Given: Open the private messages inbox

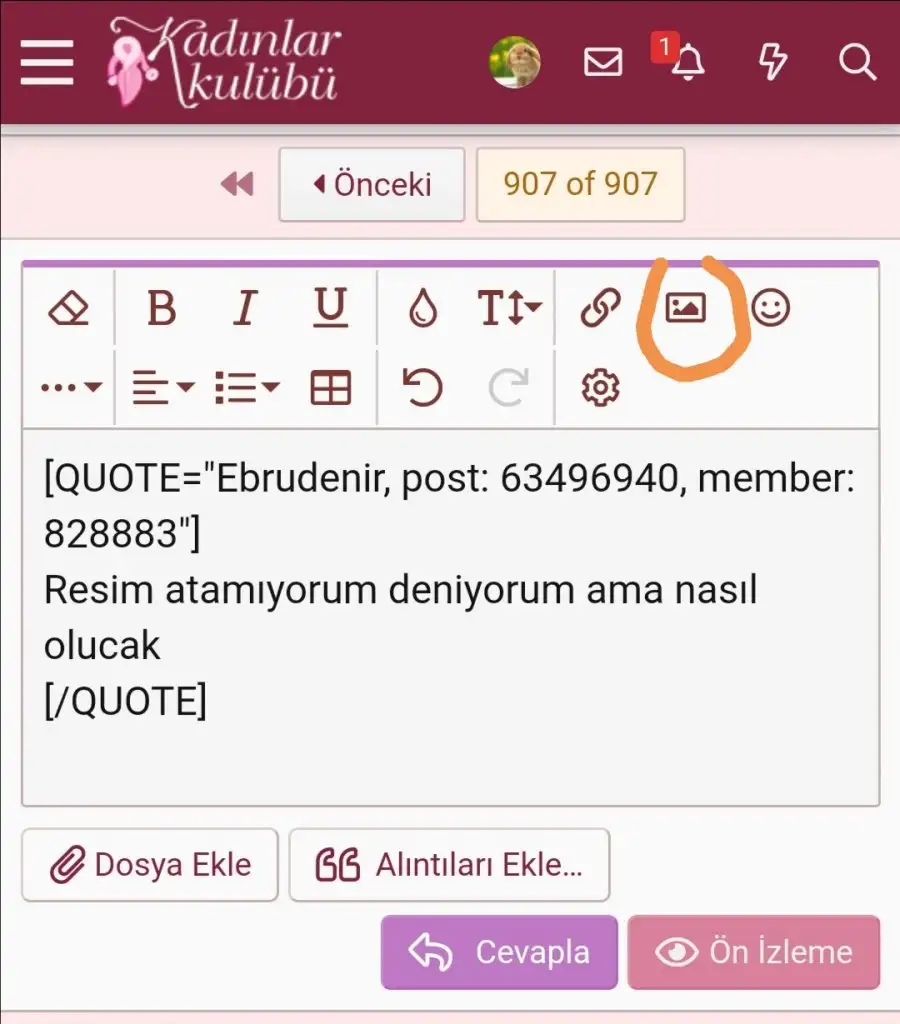Looking at the screenshot, I should [x=602, y=63].
